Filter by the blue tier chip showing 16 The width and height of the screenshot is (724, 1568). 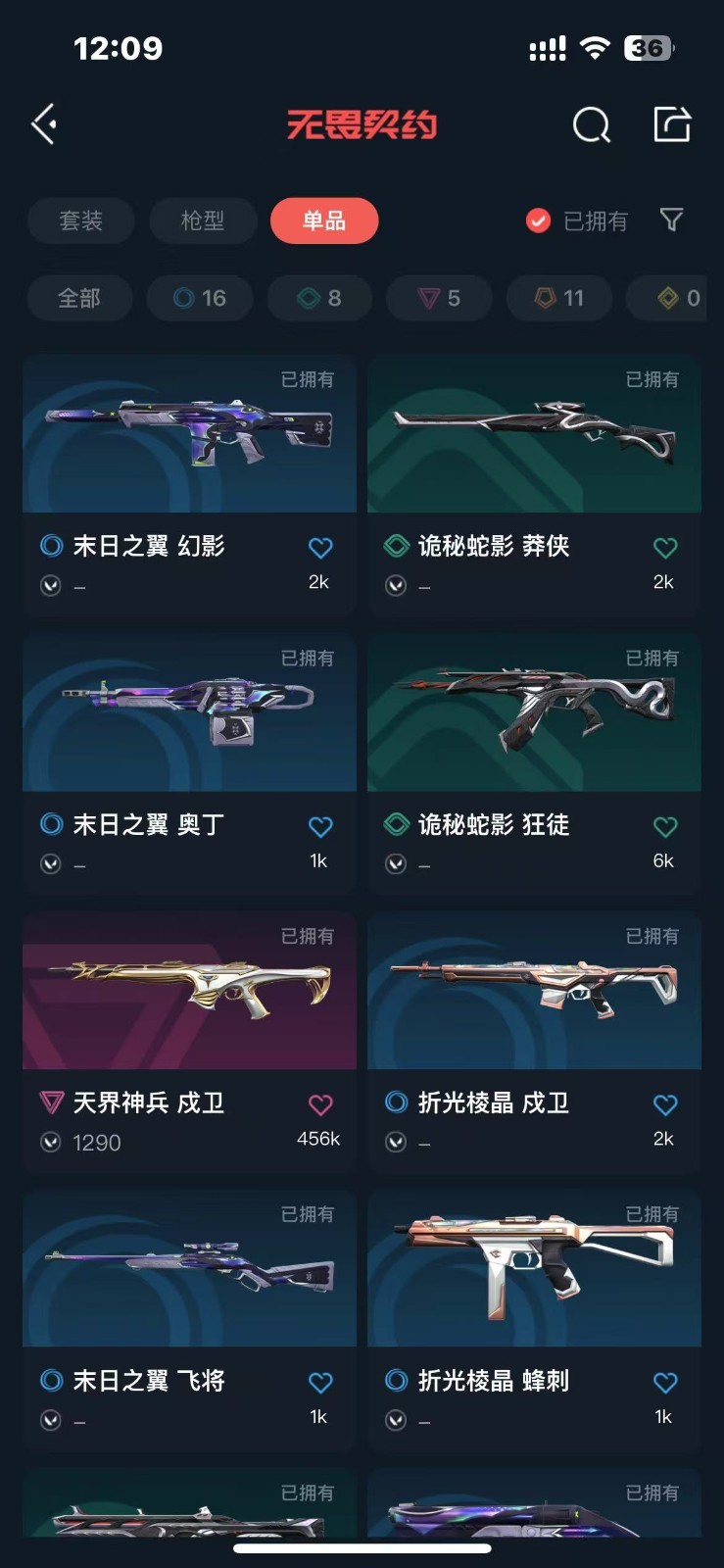pos(200,298)
